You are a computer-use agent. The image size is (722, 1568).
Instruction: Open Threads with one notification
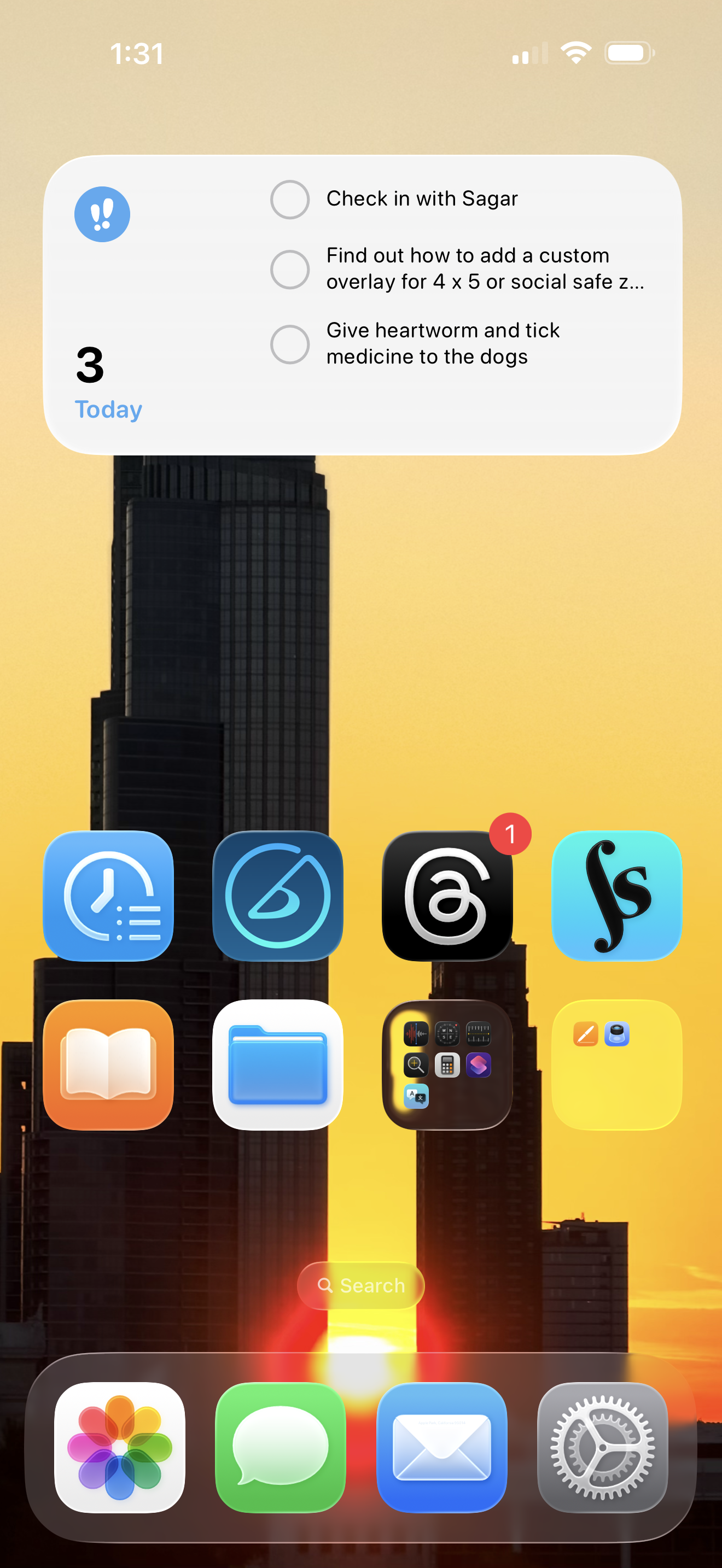[x=447, y=896]
